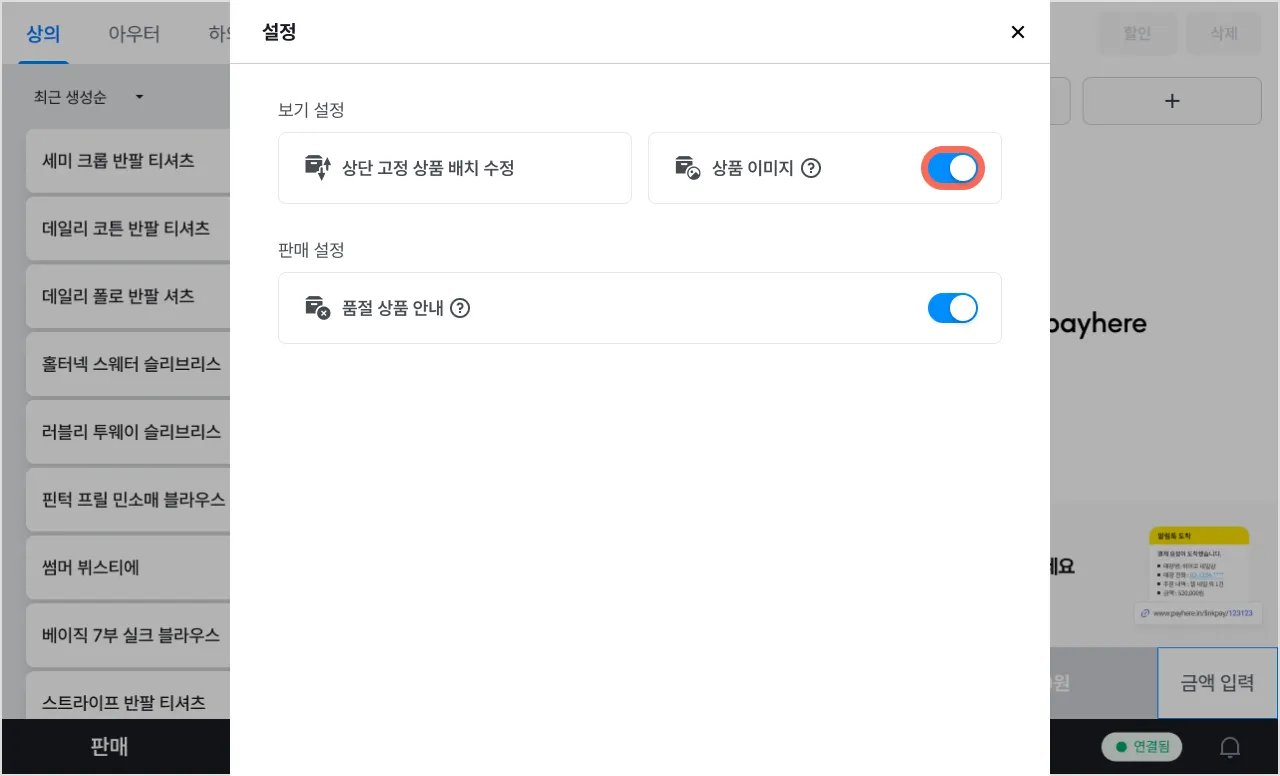Open 상단 고정 상품 배치 수정
This screenshot has width=1280, height=776.
click(x=455, y=168)
